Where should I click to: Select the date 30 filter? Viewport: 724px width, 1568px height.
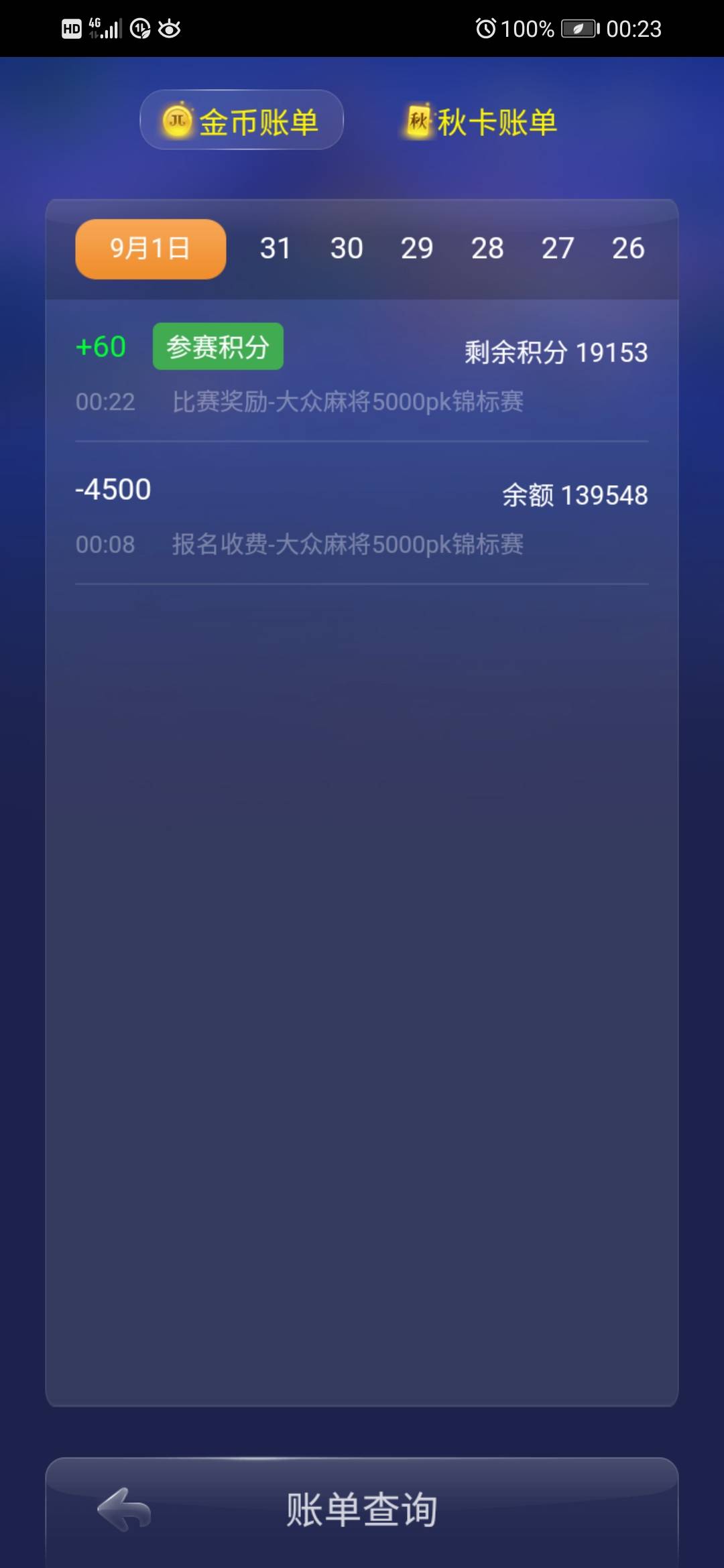pos(346,248)
